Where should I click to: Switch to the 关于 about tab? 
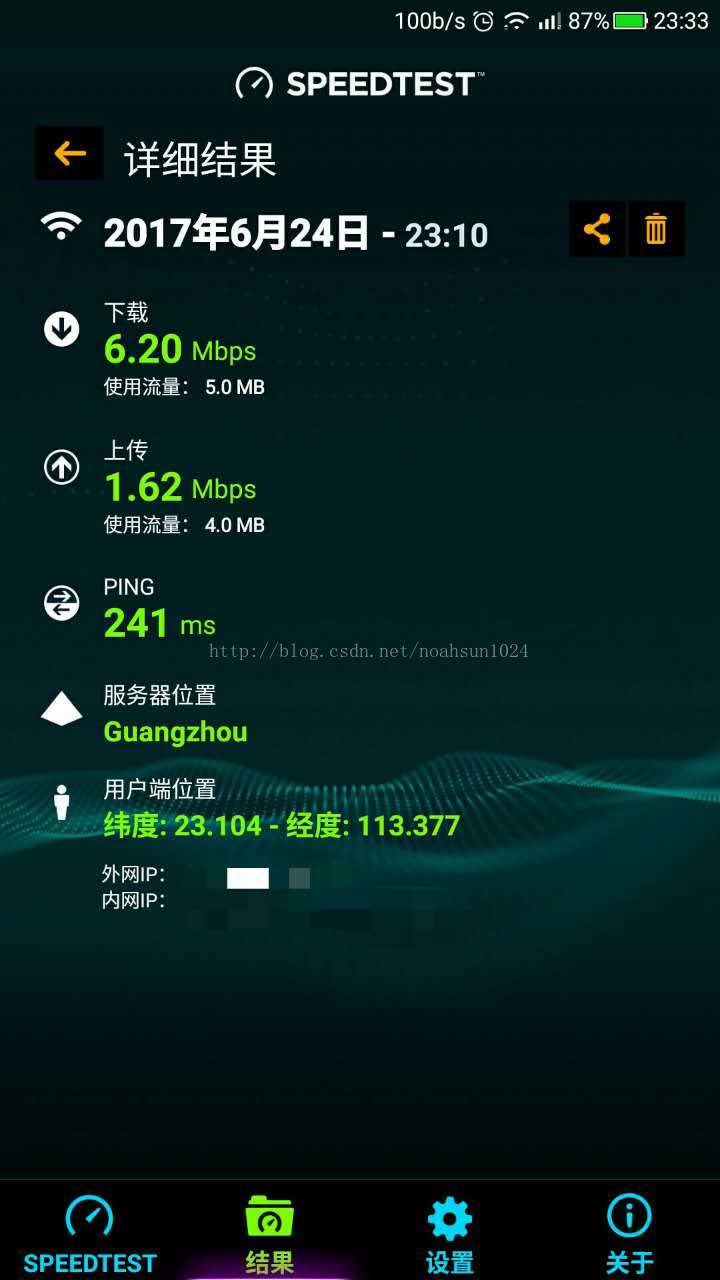[629, 1234]
